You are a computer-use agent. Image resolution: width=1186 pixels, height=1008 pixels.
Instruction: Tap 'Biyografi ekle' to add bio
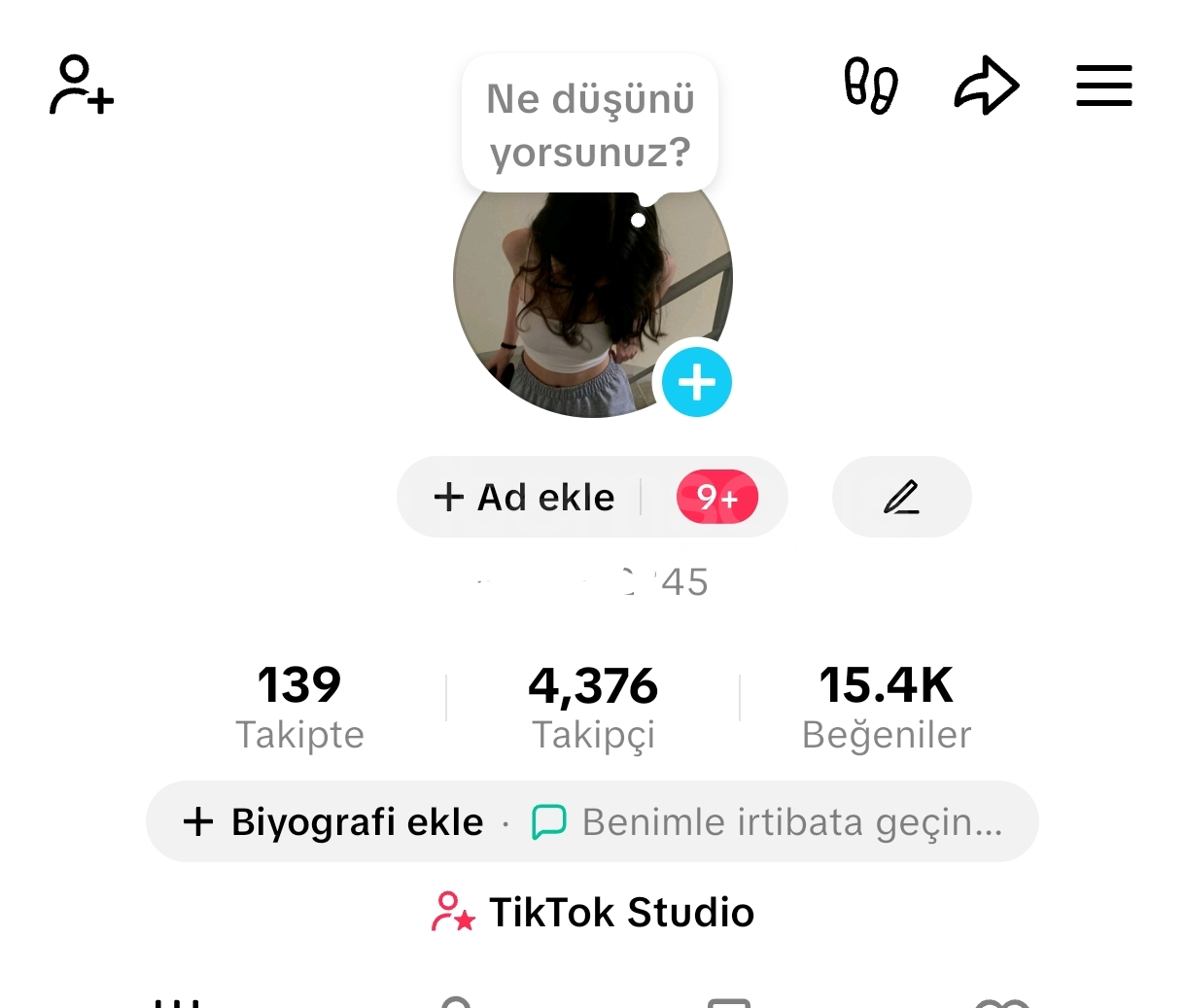tap(333, 822)
